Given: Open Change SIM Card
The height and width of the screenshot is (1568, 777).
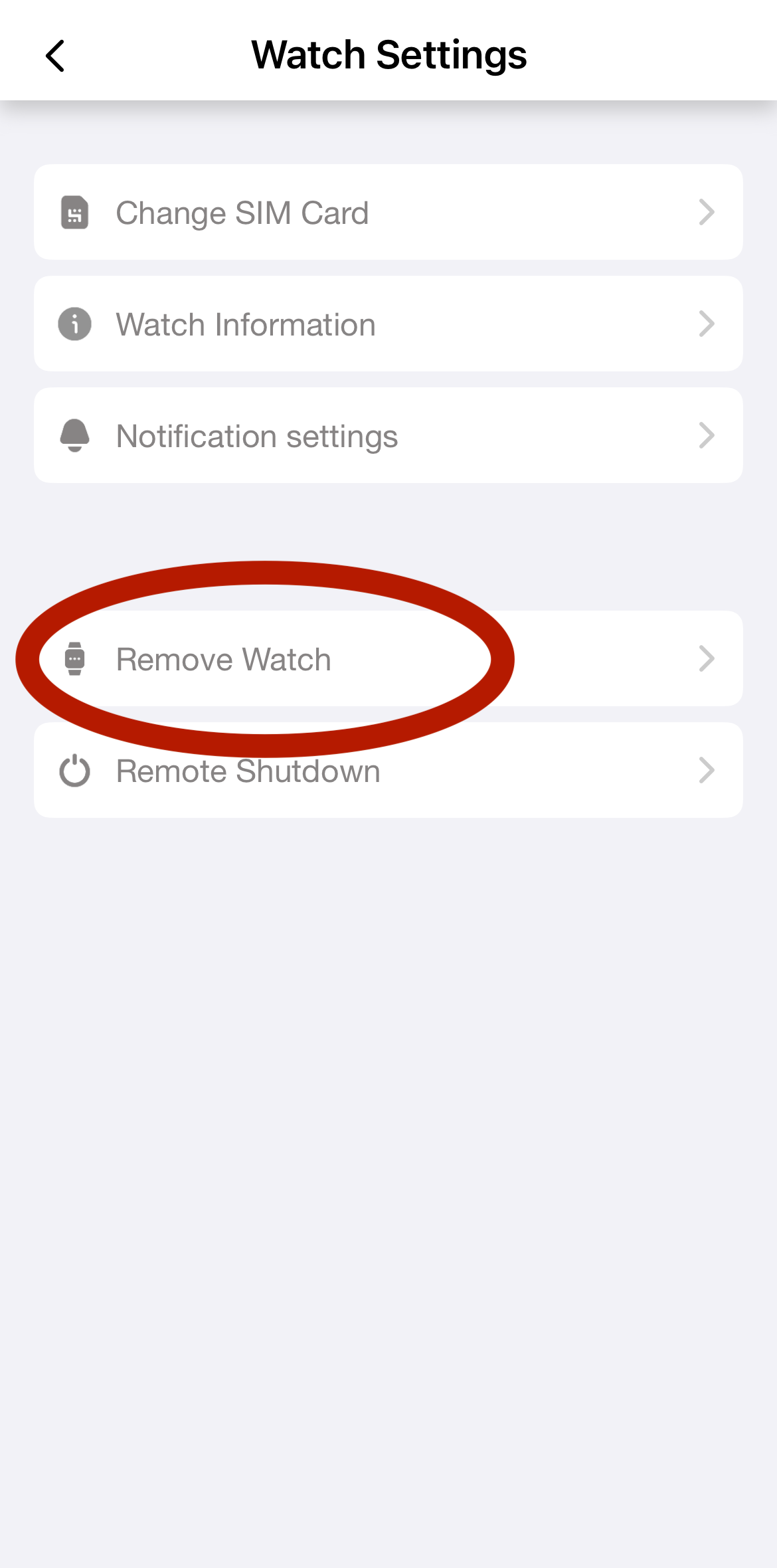Looking at the screenshot, I should (x=388, y=213).
